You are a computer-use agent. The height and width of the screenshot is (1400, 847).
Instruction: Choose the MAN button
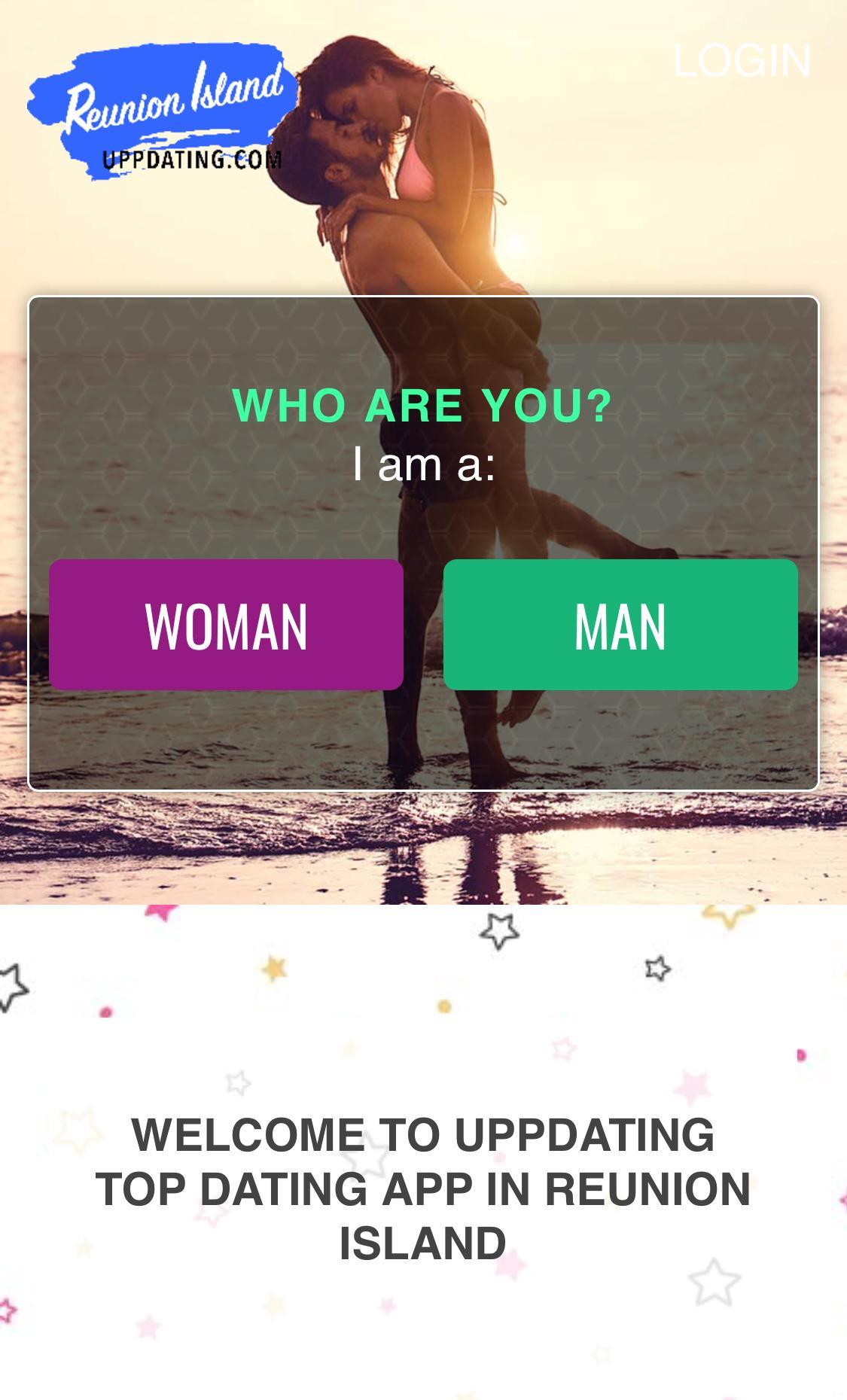point(620,625)
